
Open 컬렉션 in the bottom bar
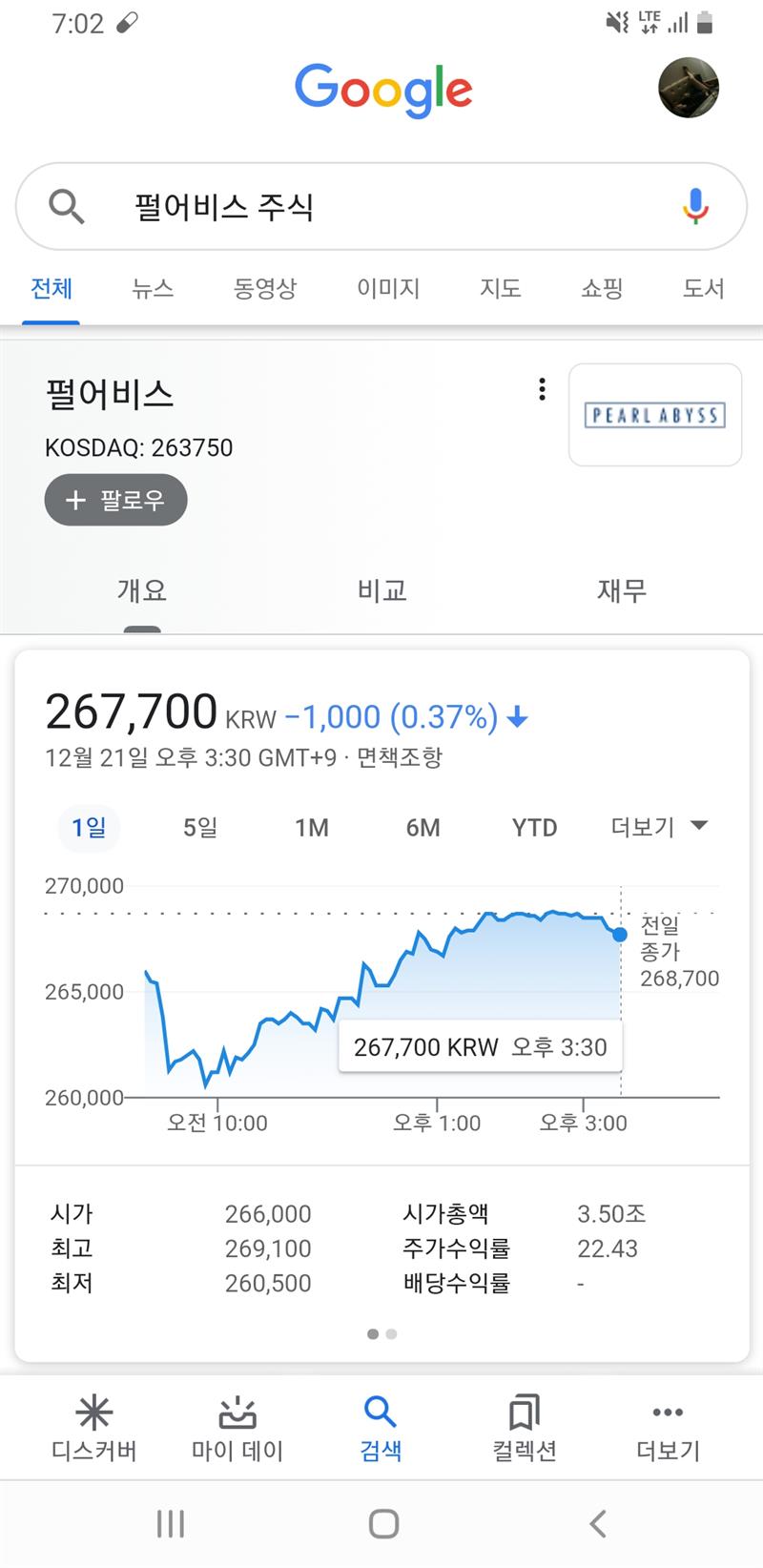click(x=525, y=1428)
